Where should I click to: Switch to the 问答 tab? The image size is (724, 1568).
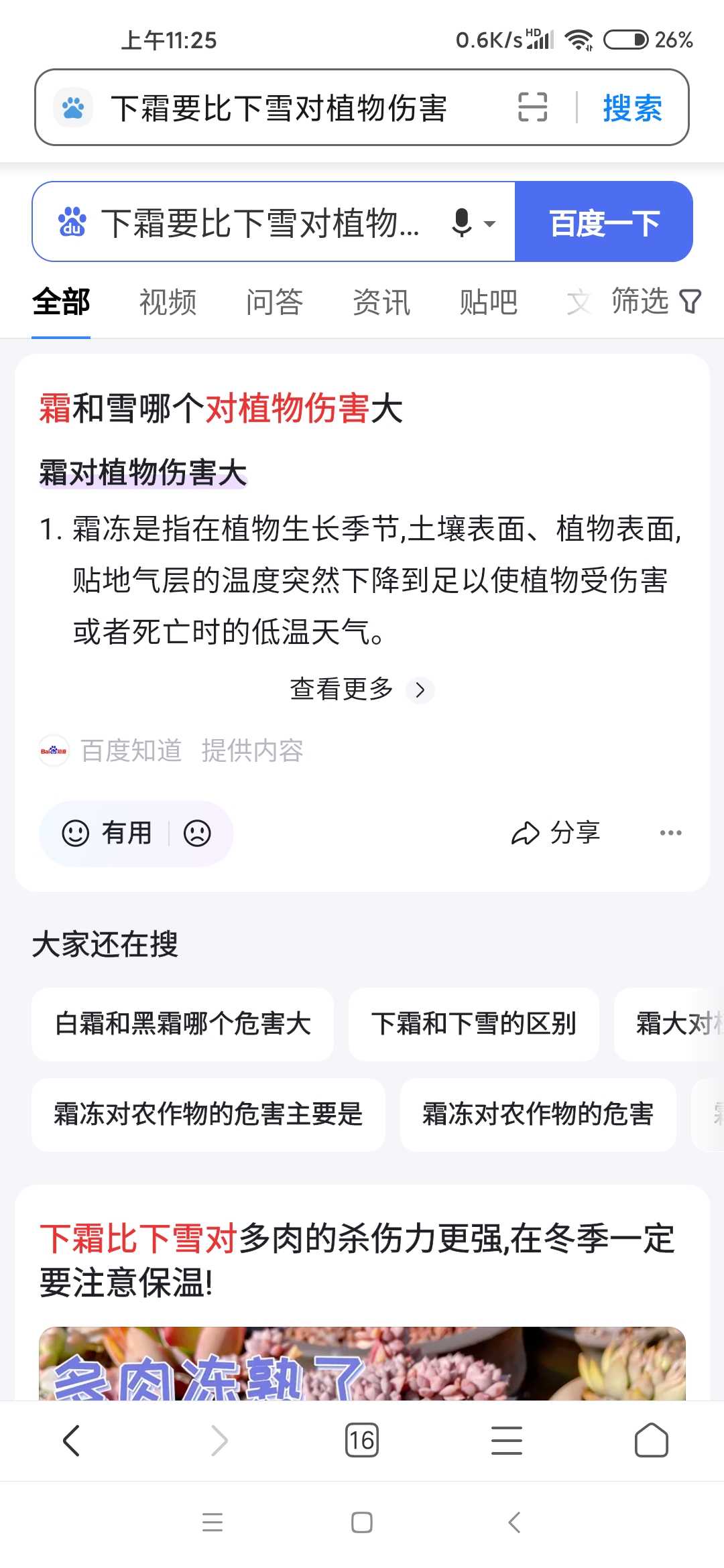coord(274,302)
